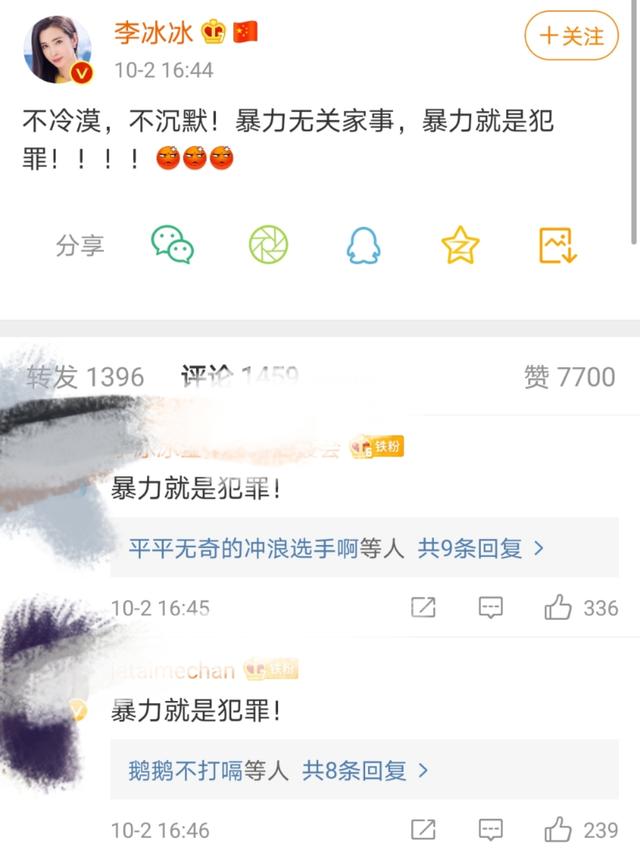This screenshot has height=854, width=640.
Task: Expand the 共8条回复 replies link
Action: click(365, 770)
